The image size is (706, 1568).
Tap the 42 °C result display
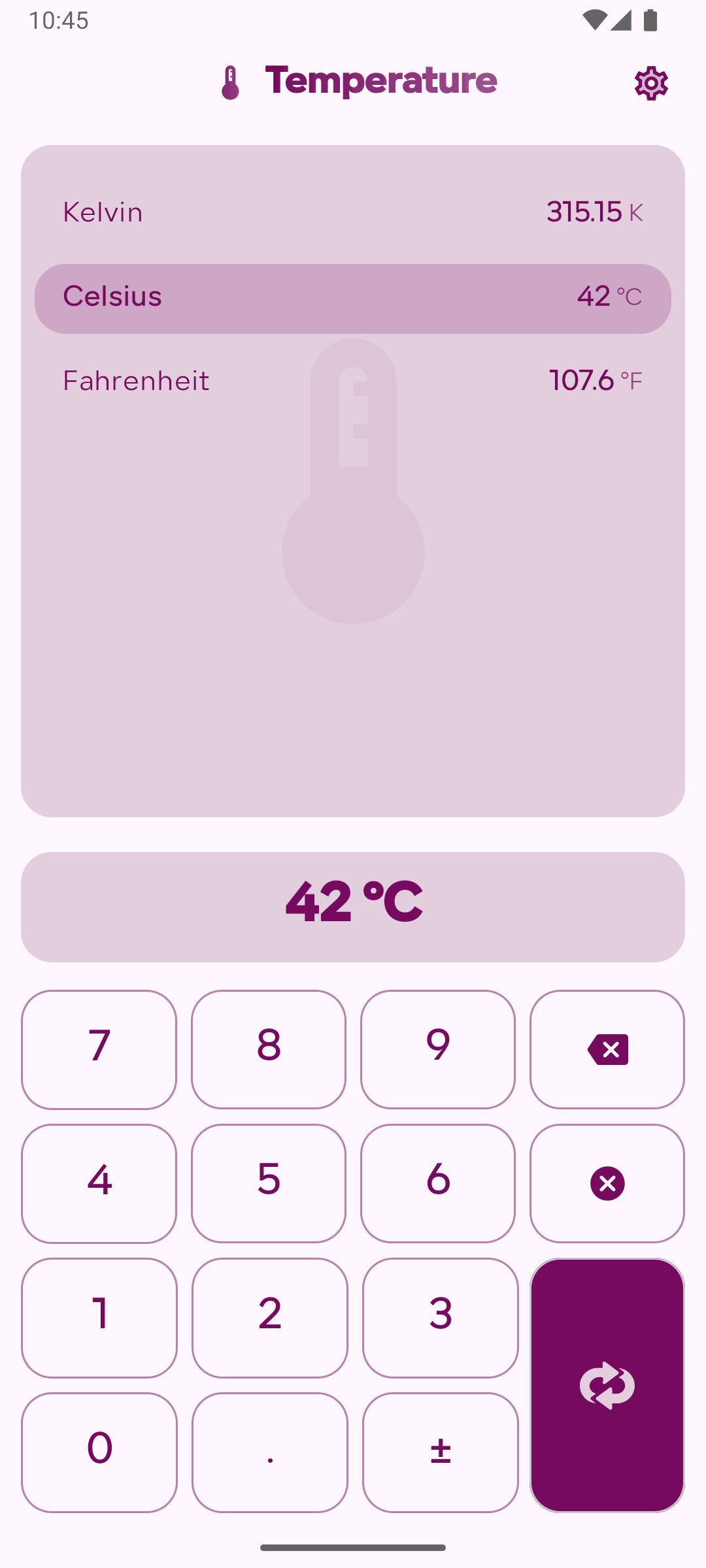353,905
